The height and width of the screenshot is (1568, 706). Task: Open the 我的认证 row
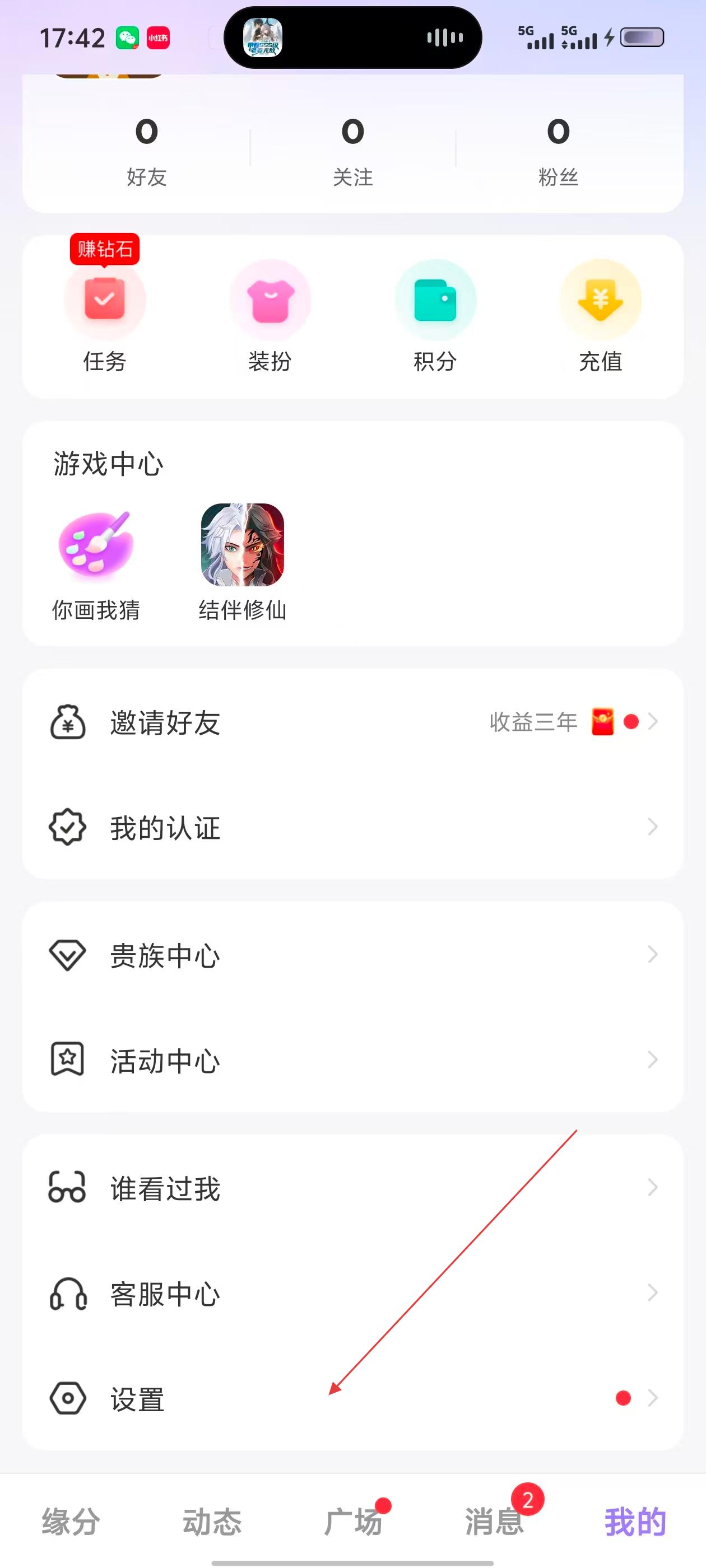(352, 827)
